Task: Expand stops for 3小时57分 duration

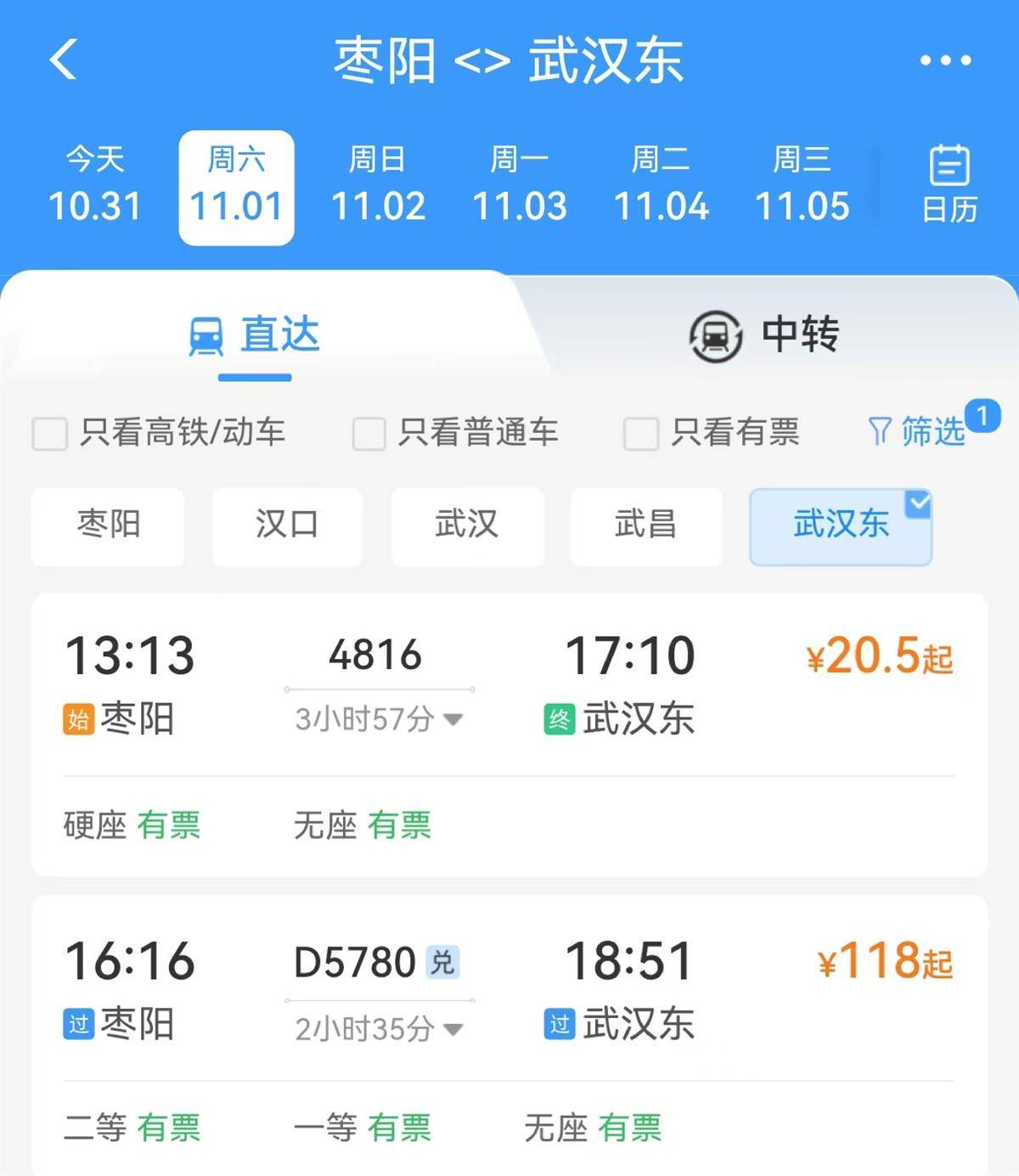Action: 378,719
